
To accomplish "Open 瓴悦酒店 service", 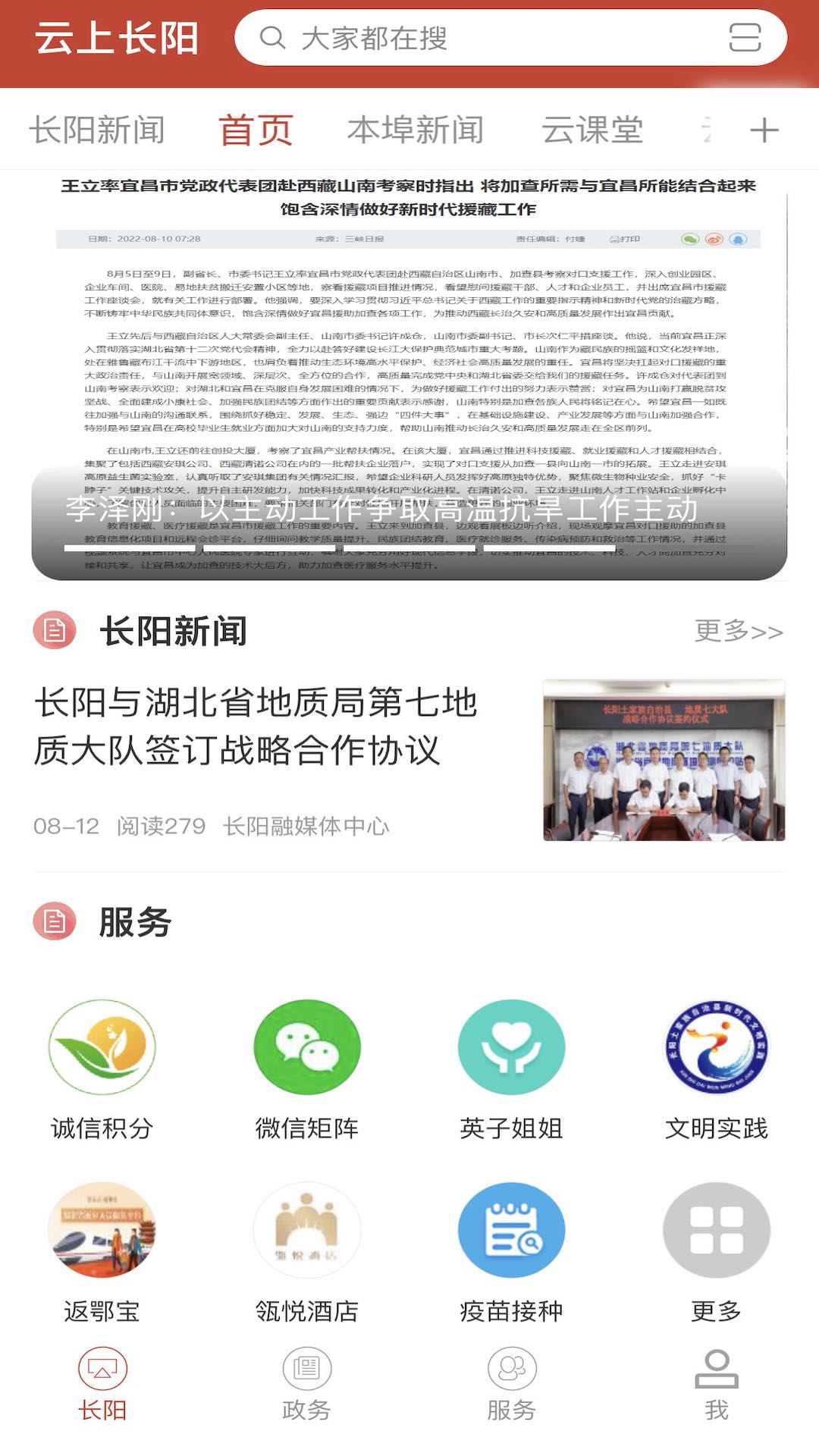I will 307,1251.
